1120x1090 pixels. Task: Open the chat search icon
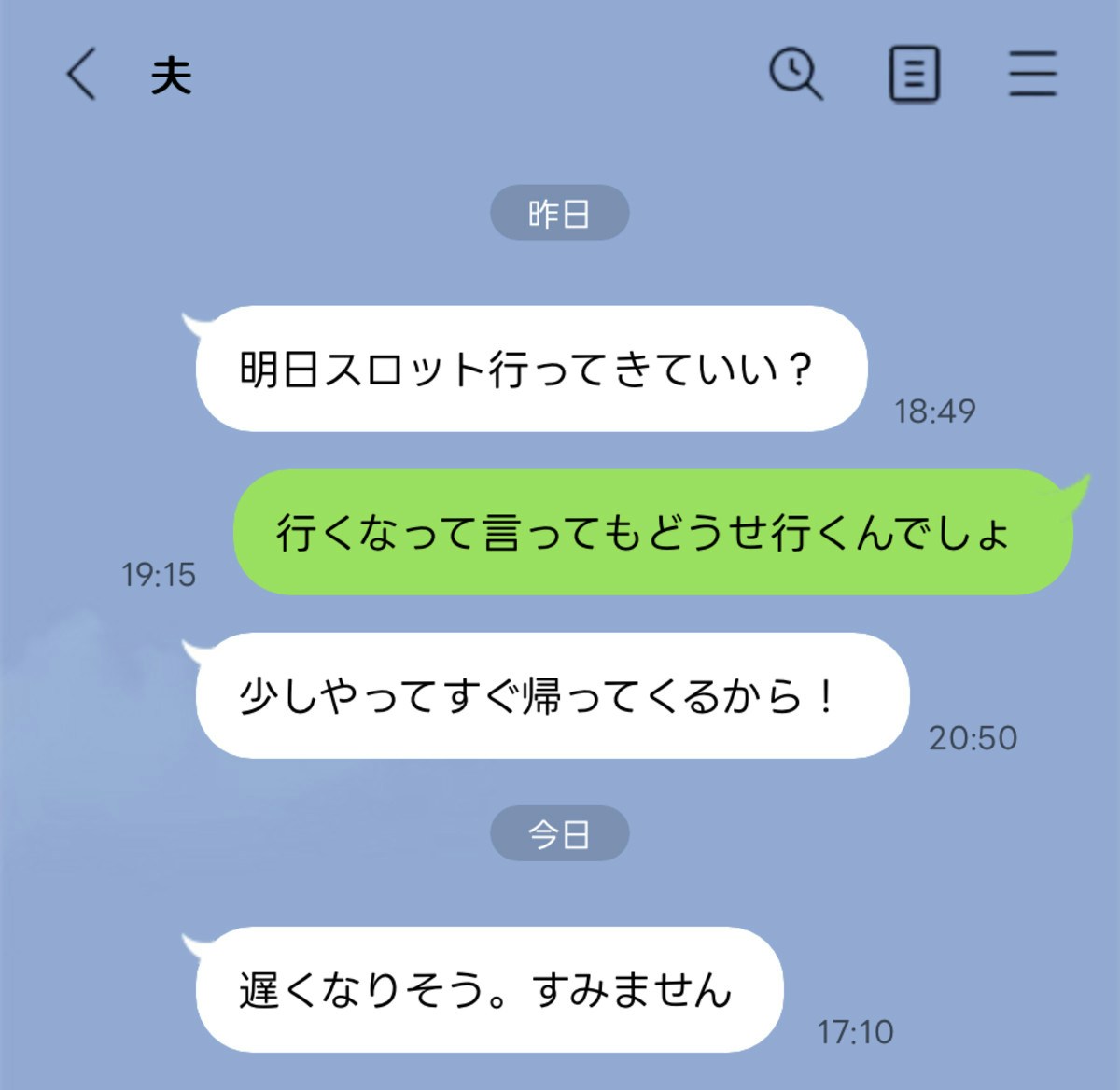point(795,74)
